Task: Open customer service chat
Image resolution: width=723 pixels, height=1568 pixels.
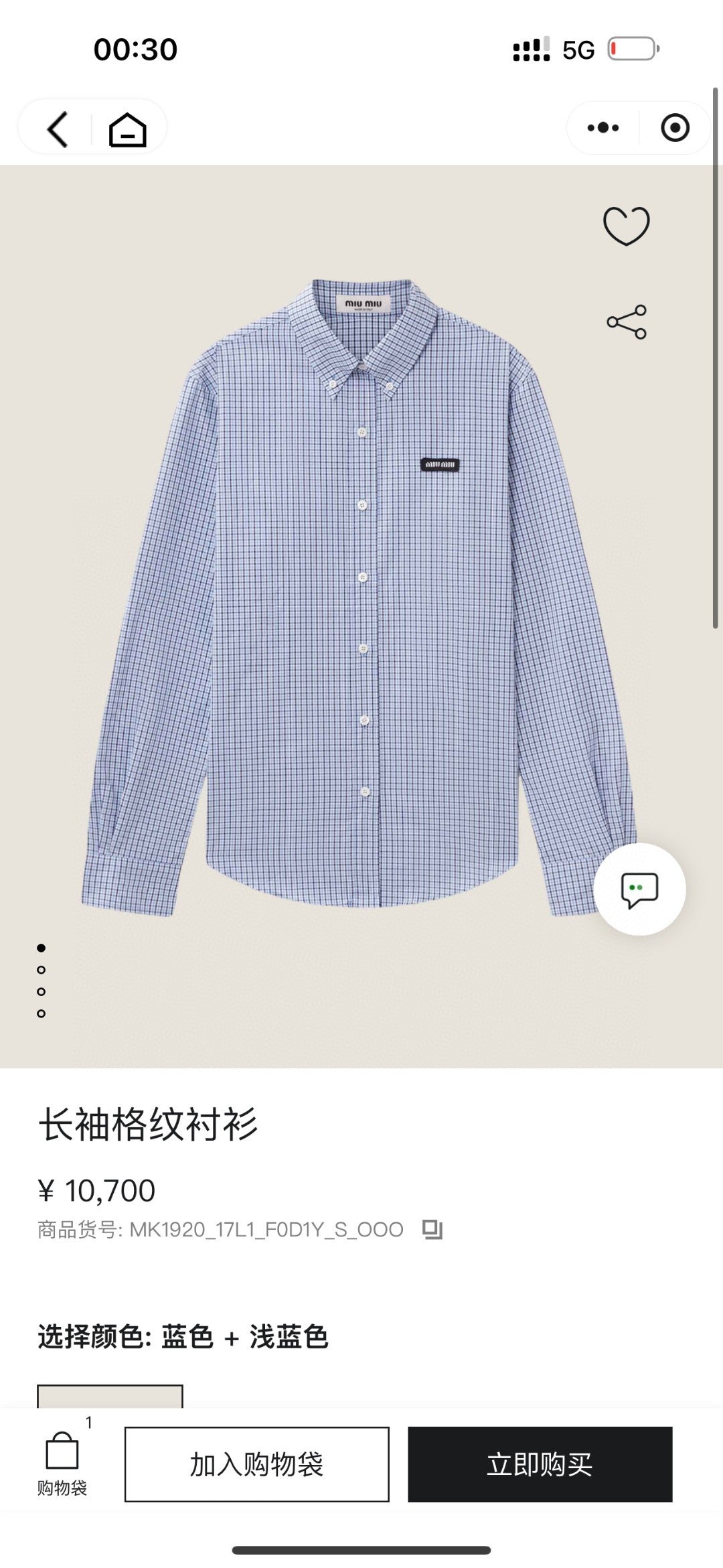Action: point(639,889)
